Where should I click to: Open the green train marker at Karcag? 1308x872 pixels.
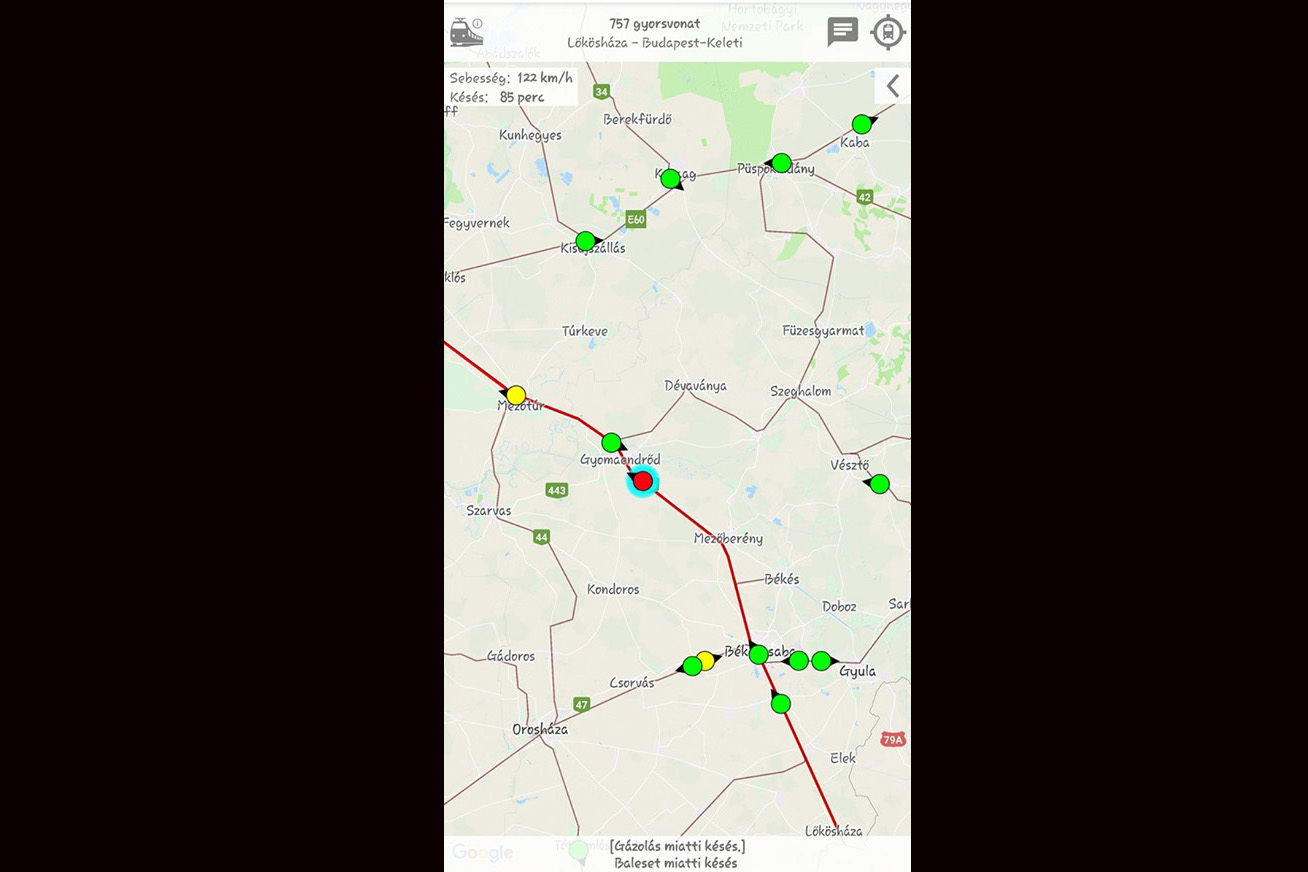point(671,179)
